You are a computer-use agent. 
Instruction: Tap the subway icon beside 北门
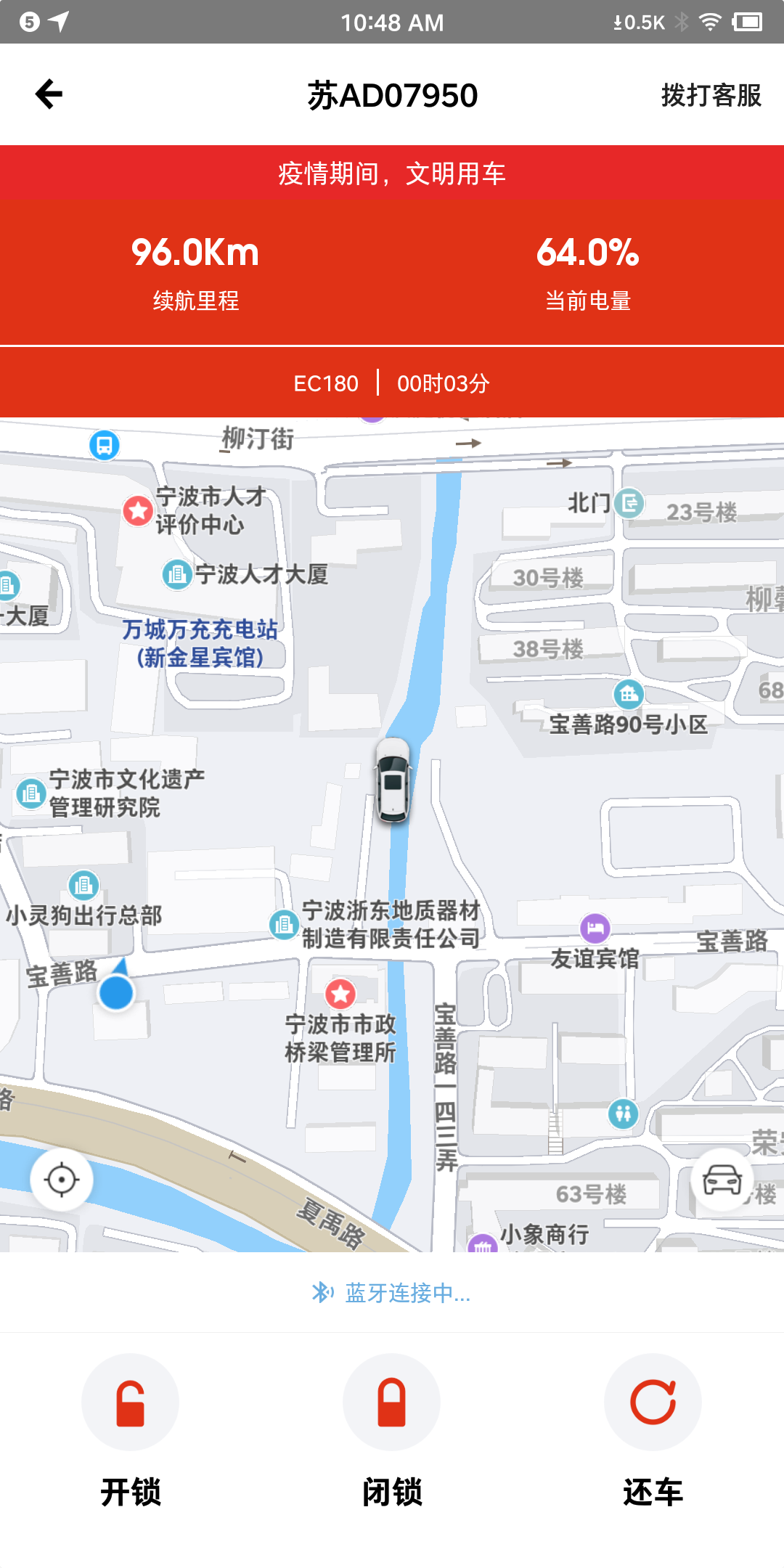(631, 503)
